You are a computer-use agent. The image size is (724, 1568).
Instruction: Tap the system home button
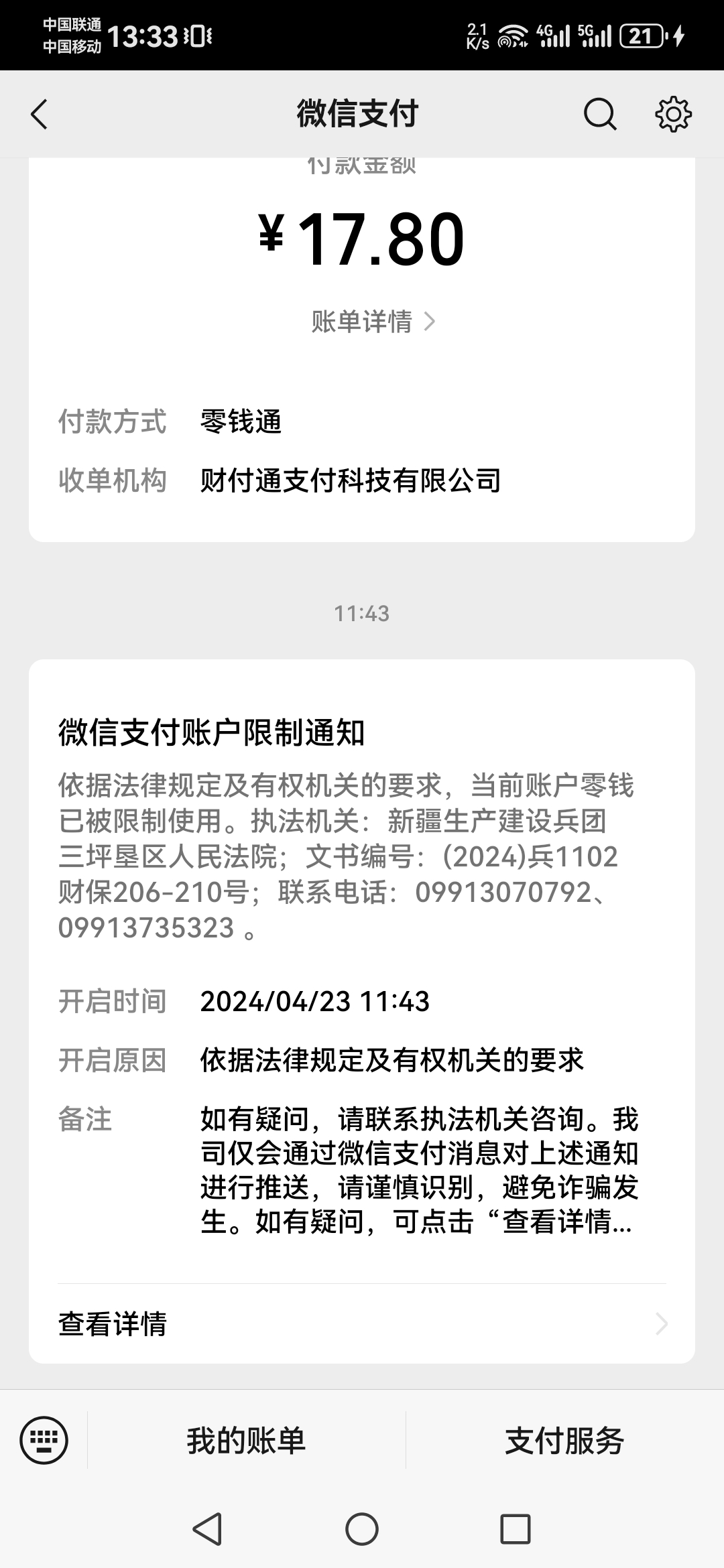362,1530
